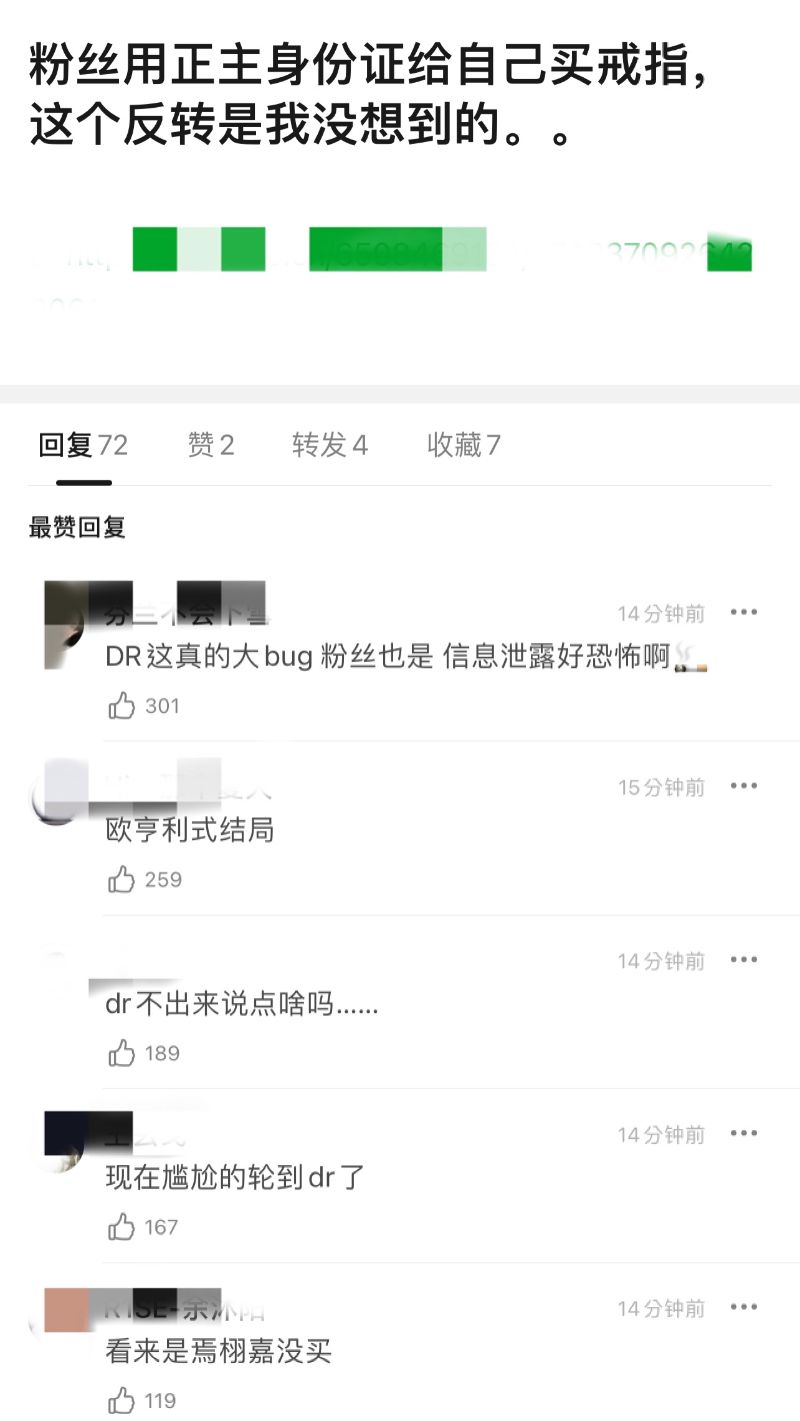The width and height of the screenshot is (800, 1421).
Task: Open more options for the DR大bug comment
Action: 744,612
